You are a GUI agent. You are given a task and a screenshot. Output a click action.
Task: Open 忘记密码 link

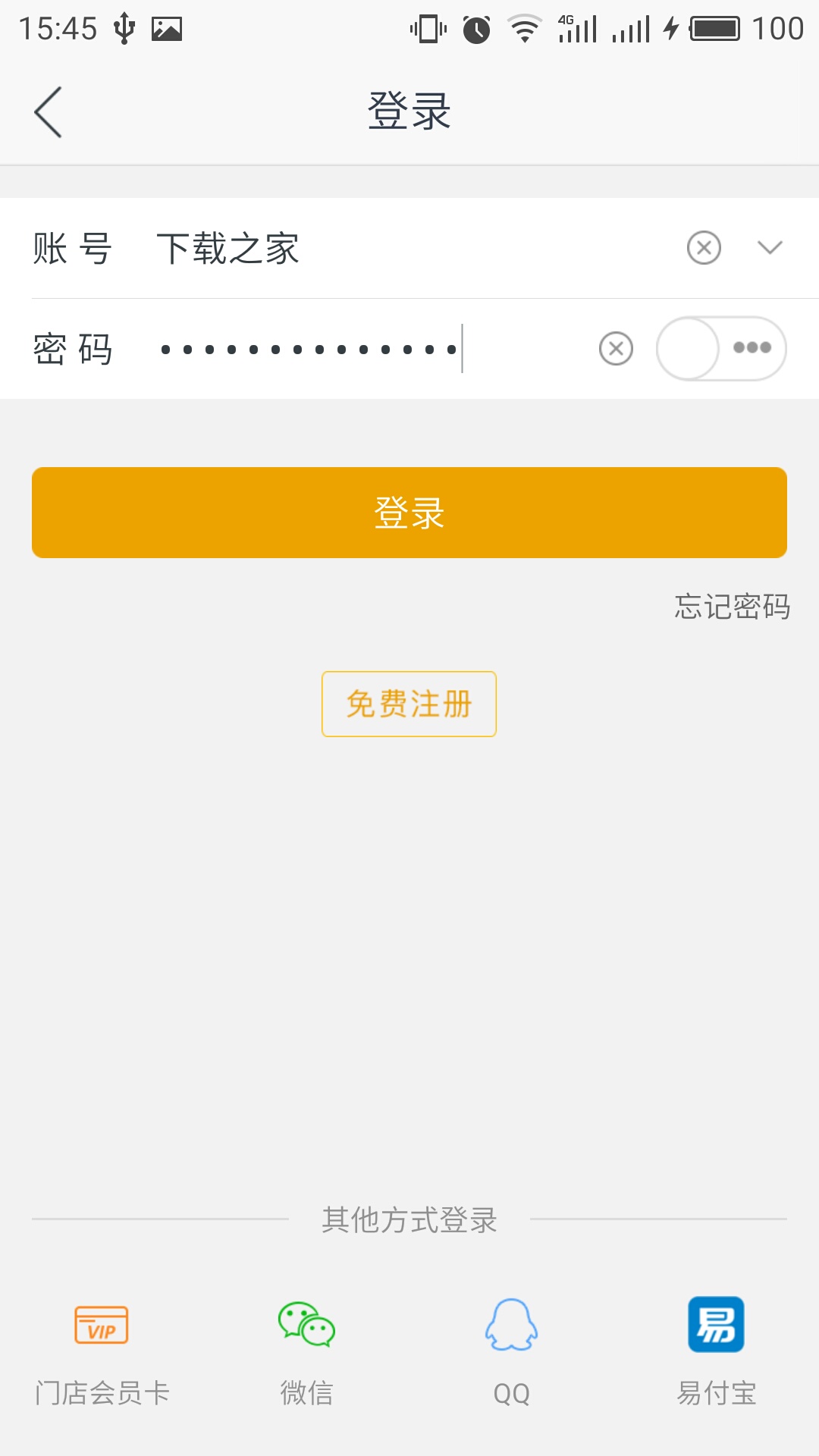click(x=732, y=607)
